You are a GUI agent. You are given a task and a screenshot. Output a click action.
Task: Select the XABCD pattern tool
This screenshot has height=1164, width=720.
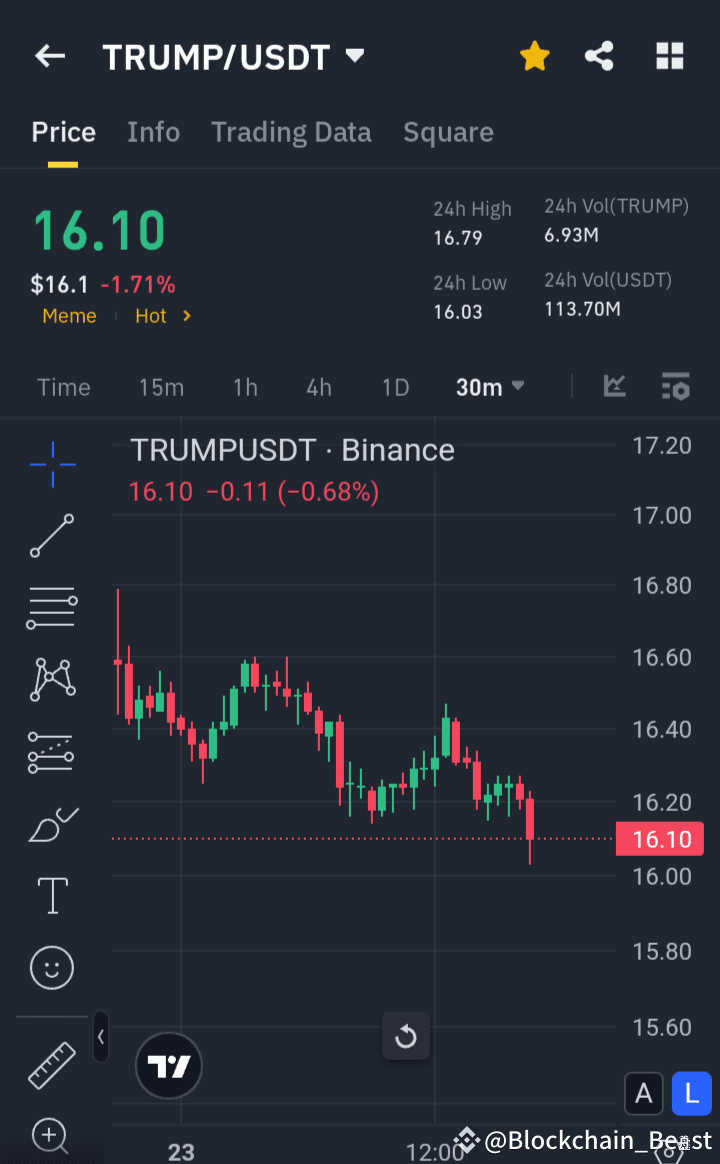[51, 680]
